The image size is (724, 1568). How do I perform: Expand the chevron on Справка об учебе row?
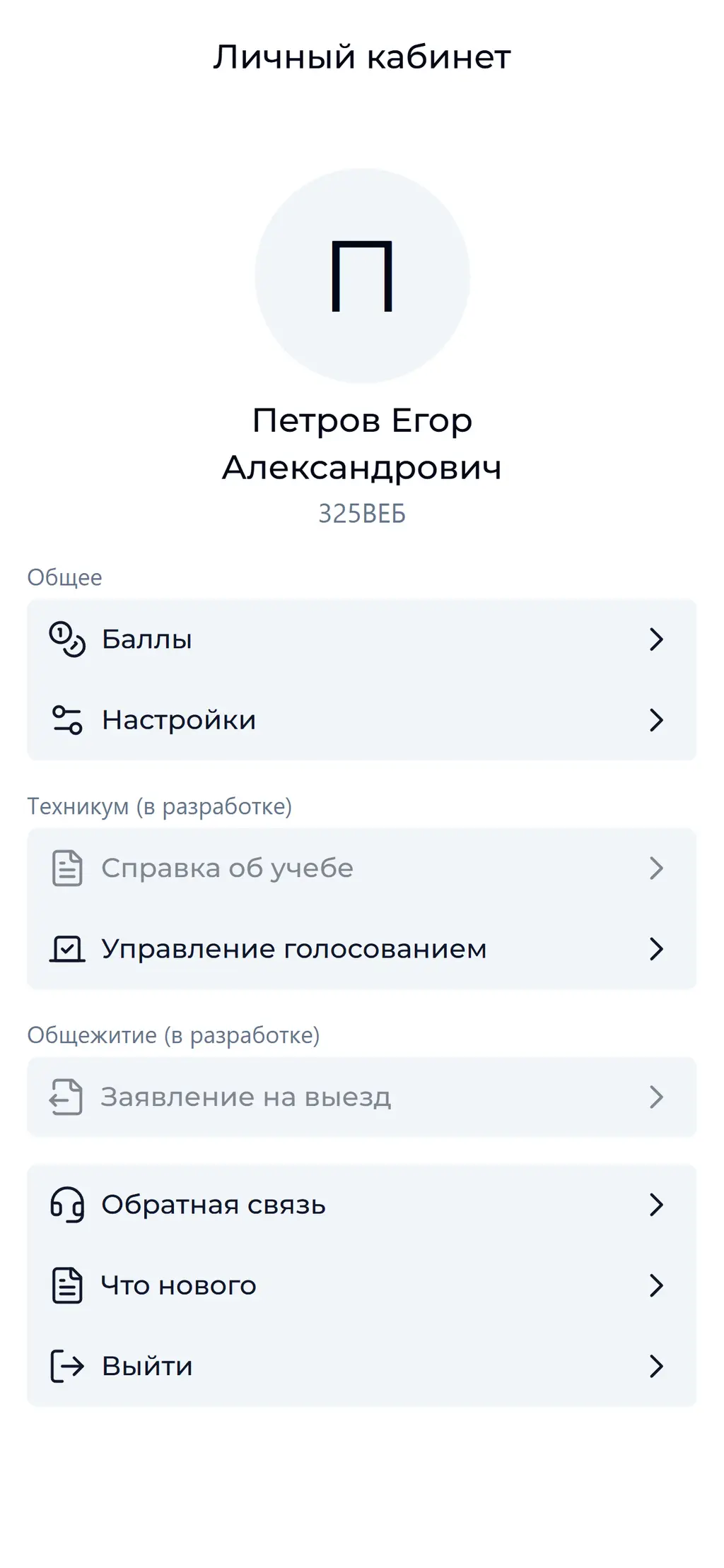[x=657, y=867]
